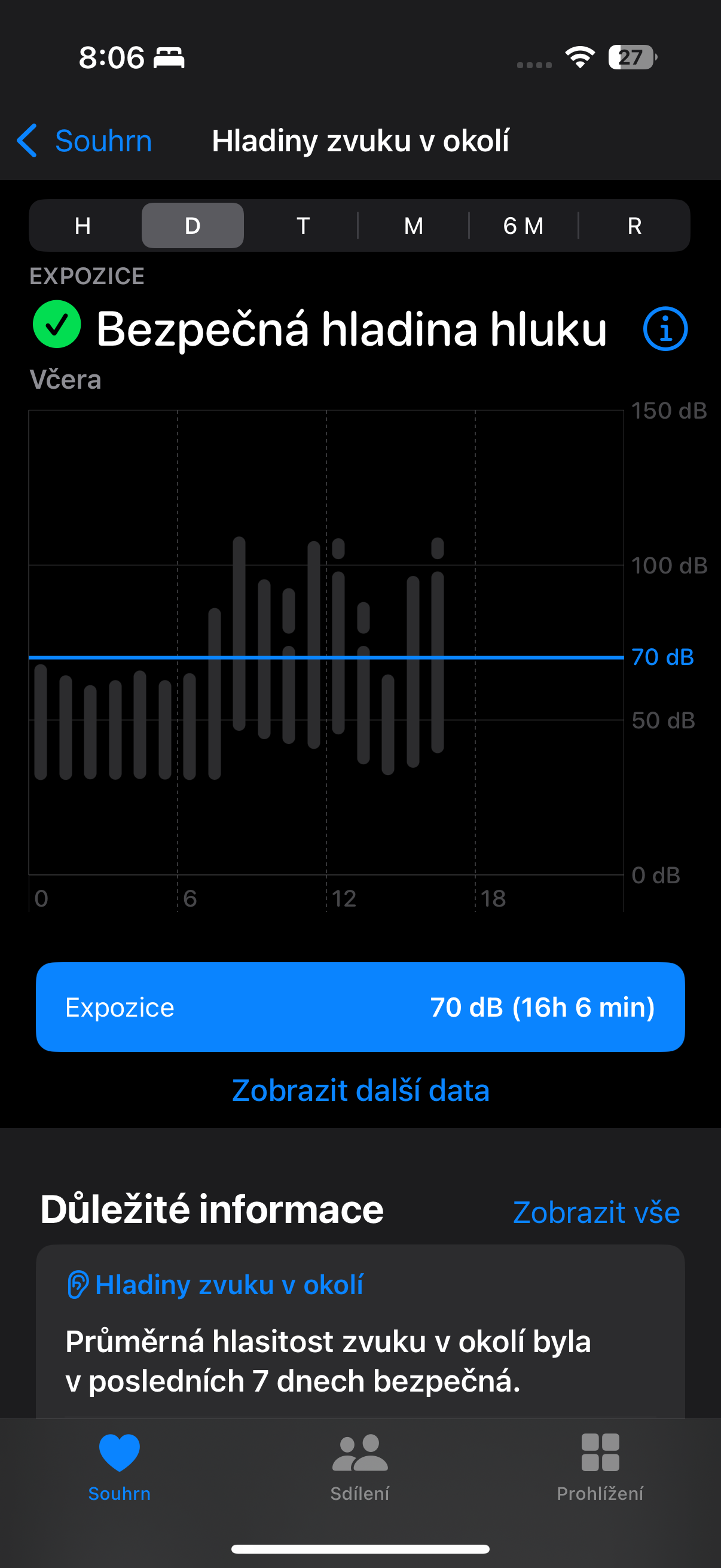Expand Zobrazit vše under Důležité informace

pyautogui.click(x=595, y=1212)
